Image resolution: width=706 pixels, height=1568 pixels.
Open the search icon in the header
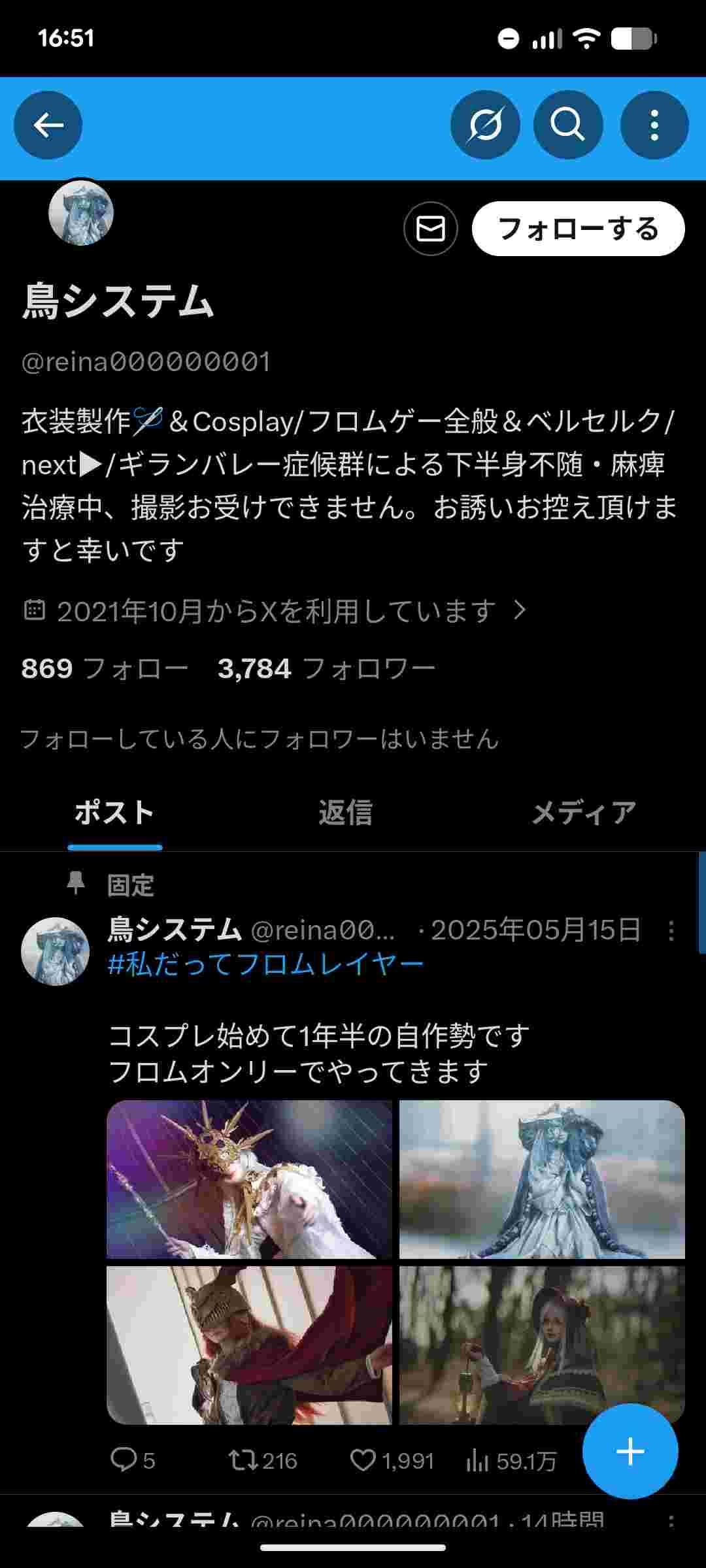(x=567, y=124)
